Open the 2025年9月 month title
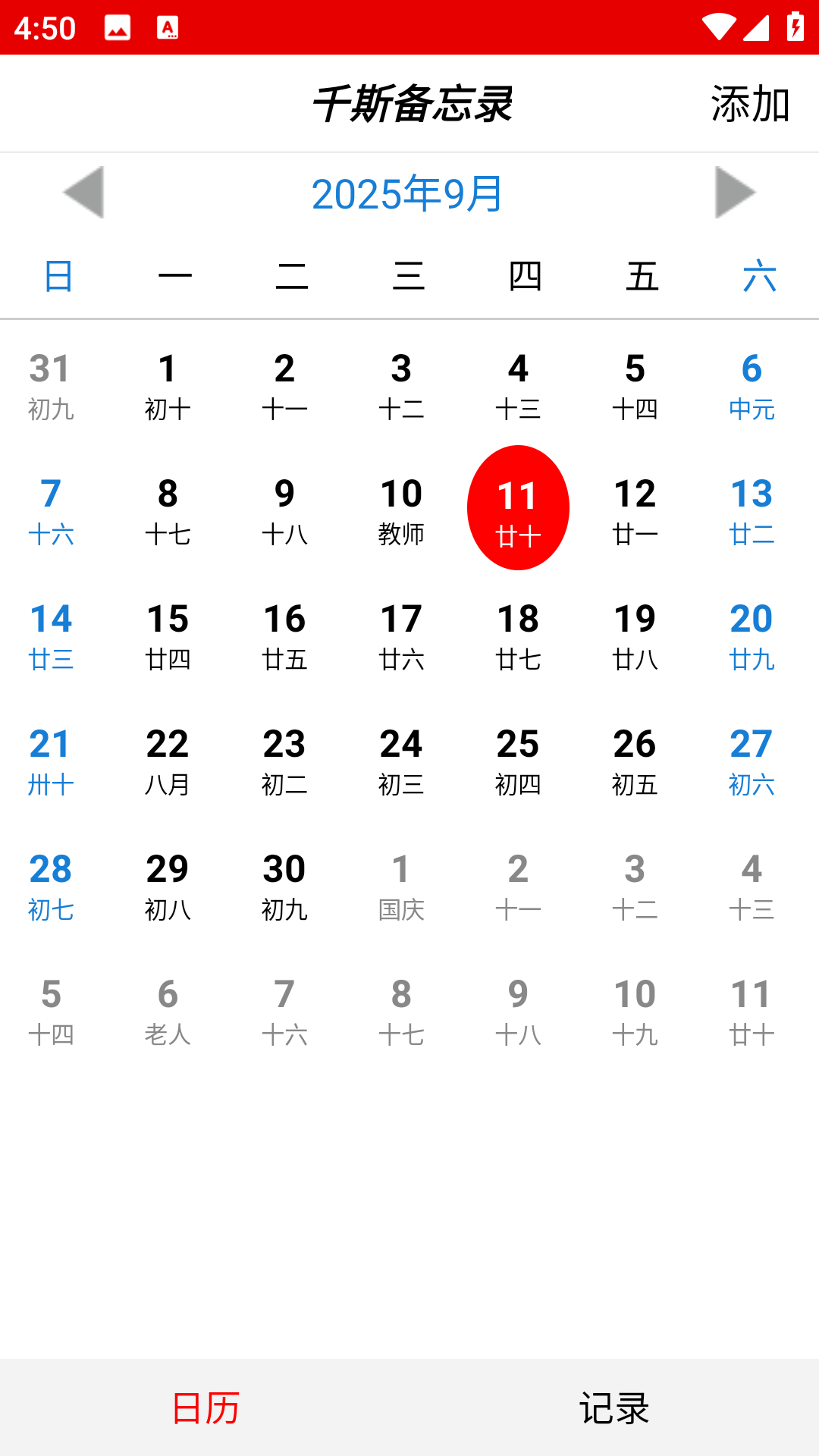 (408, 194)
